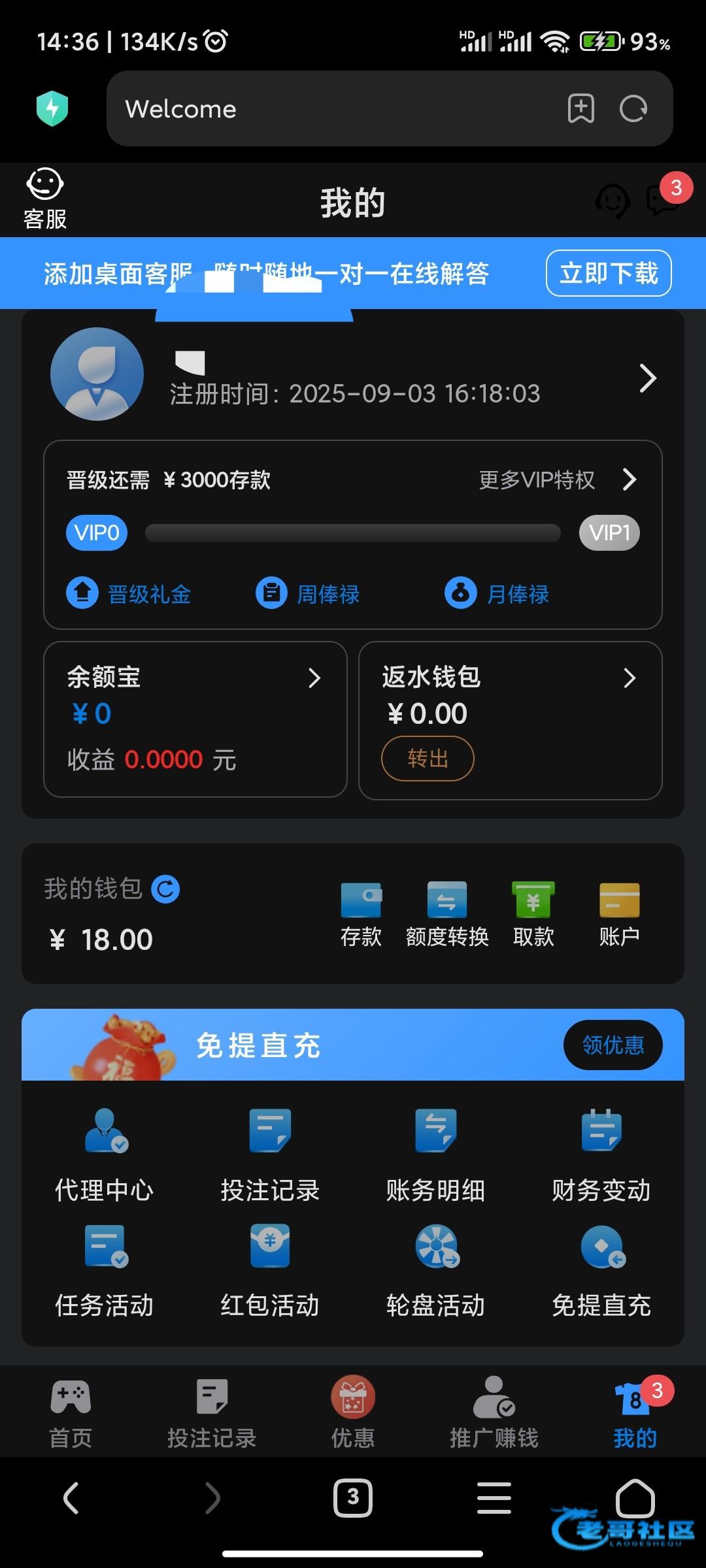
Task: Open 额度转换
Action: [447, 914]
